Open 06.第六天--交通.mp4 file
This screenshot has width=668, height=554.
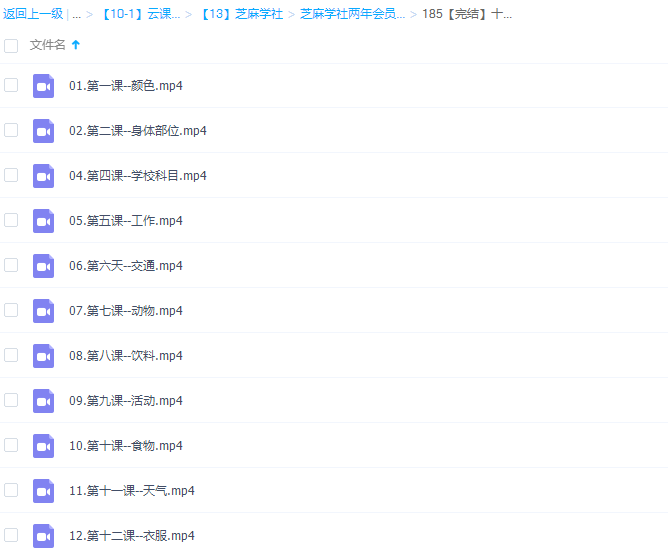pyautogui.click(x=125, y=266)
